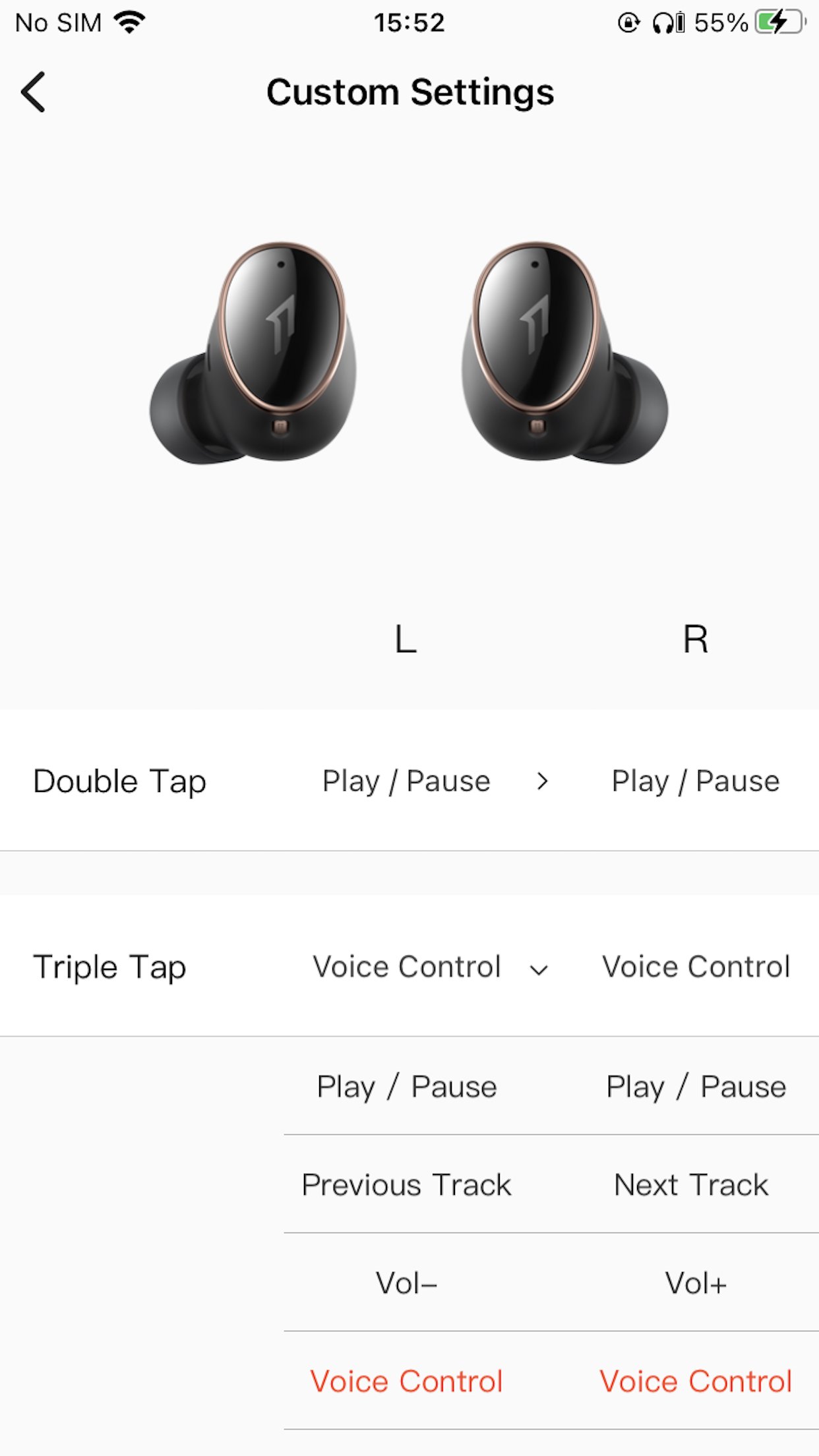Pick red Voice Control option for left earbud
Viewport: 819px width, 1456px height.
click(x=407, y=1381)
